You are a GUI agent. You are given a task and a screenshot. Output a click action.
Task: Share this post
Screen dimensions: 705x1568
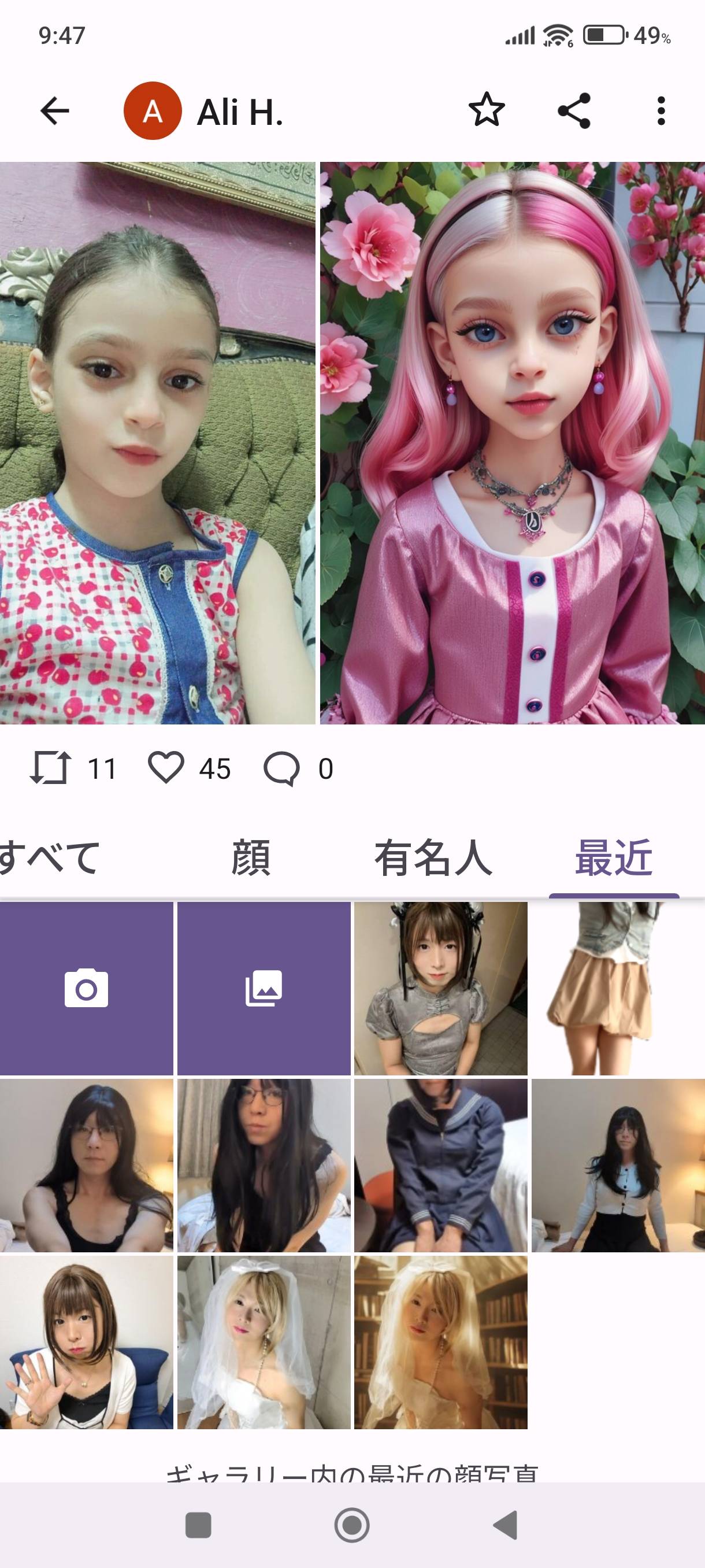click(574, 111)
